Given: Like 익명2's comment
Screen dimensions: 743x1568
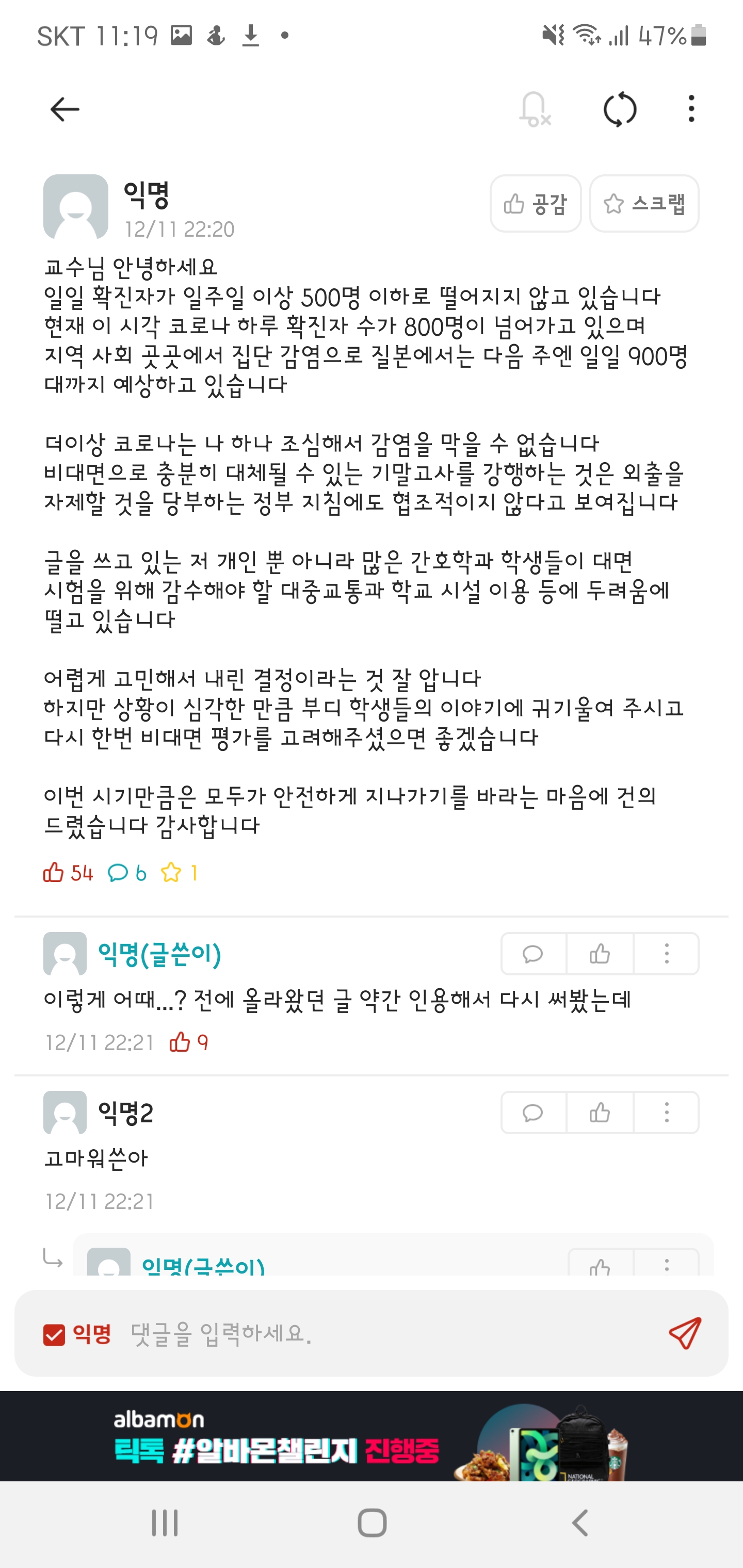Looking at the screenshot, I should (x=600, y=1112).
